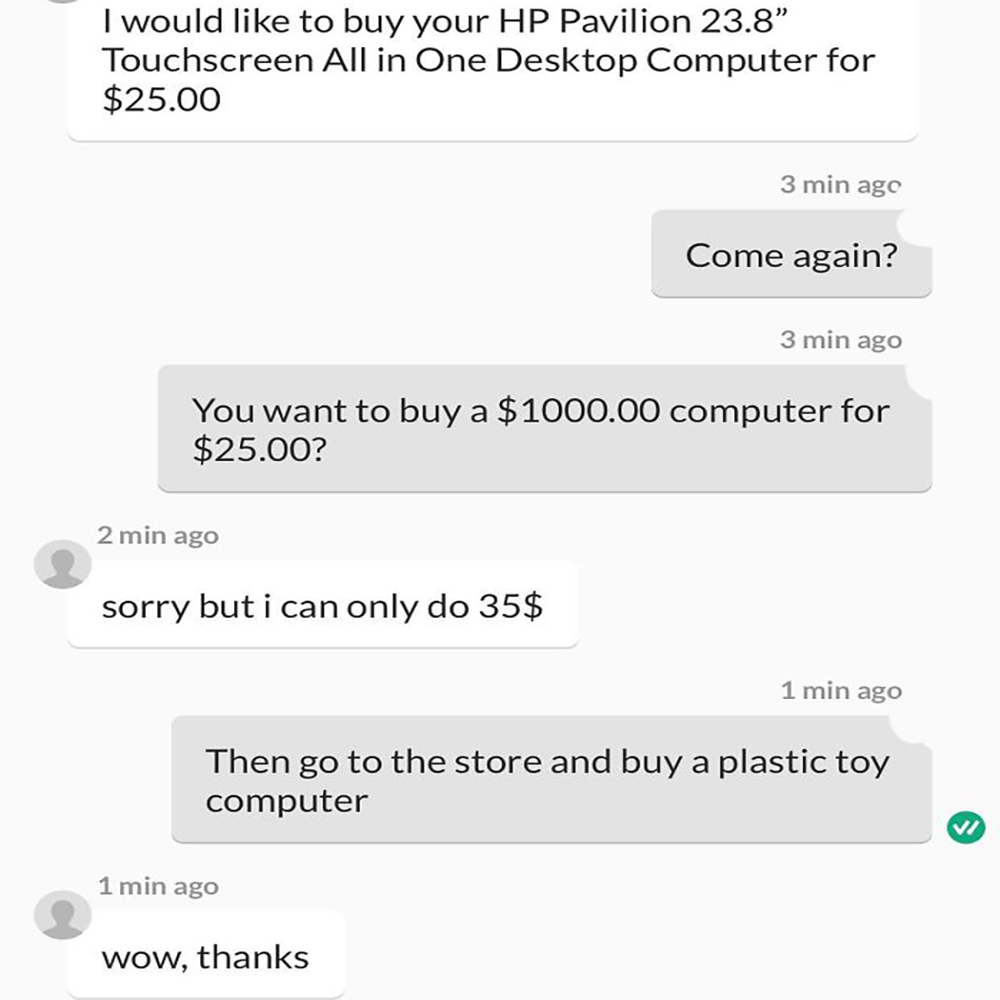Image resolution: width=1000 pixels, height=1000 pixels.
Task: View sender profile beside "wow, thanks"
Action: tap(62, 915)
